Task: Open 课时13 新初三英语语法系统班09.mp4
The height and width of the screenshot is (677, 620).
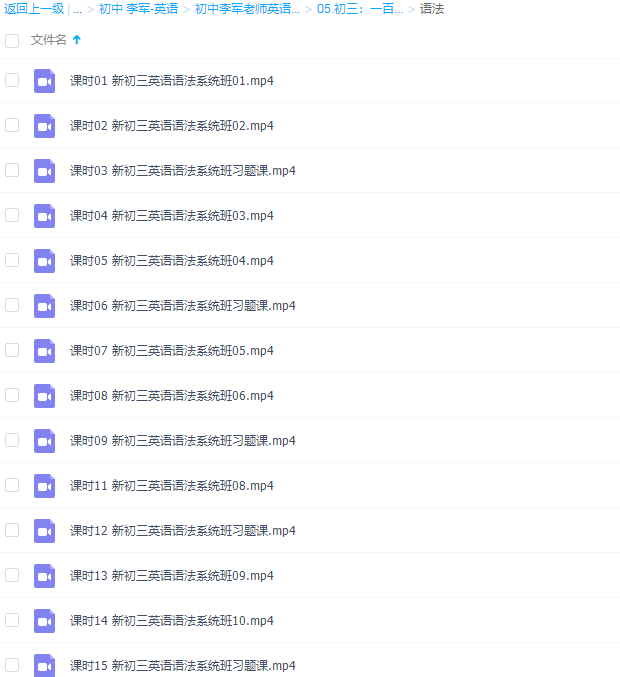Action: point(171,576)
